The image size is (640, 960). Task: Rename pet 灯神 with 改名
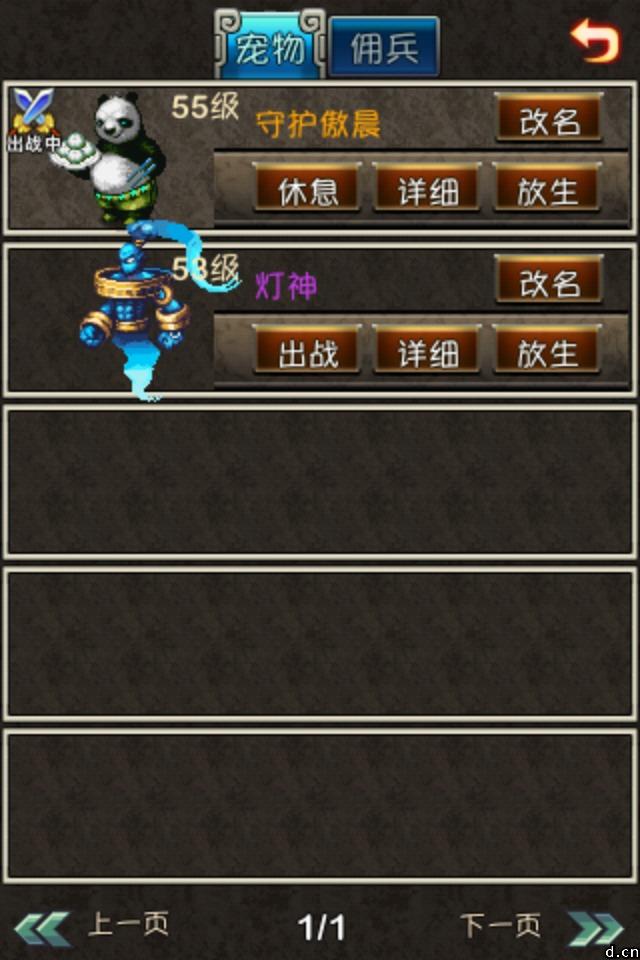[x=548, y=282]
